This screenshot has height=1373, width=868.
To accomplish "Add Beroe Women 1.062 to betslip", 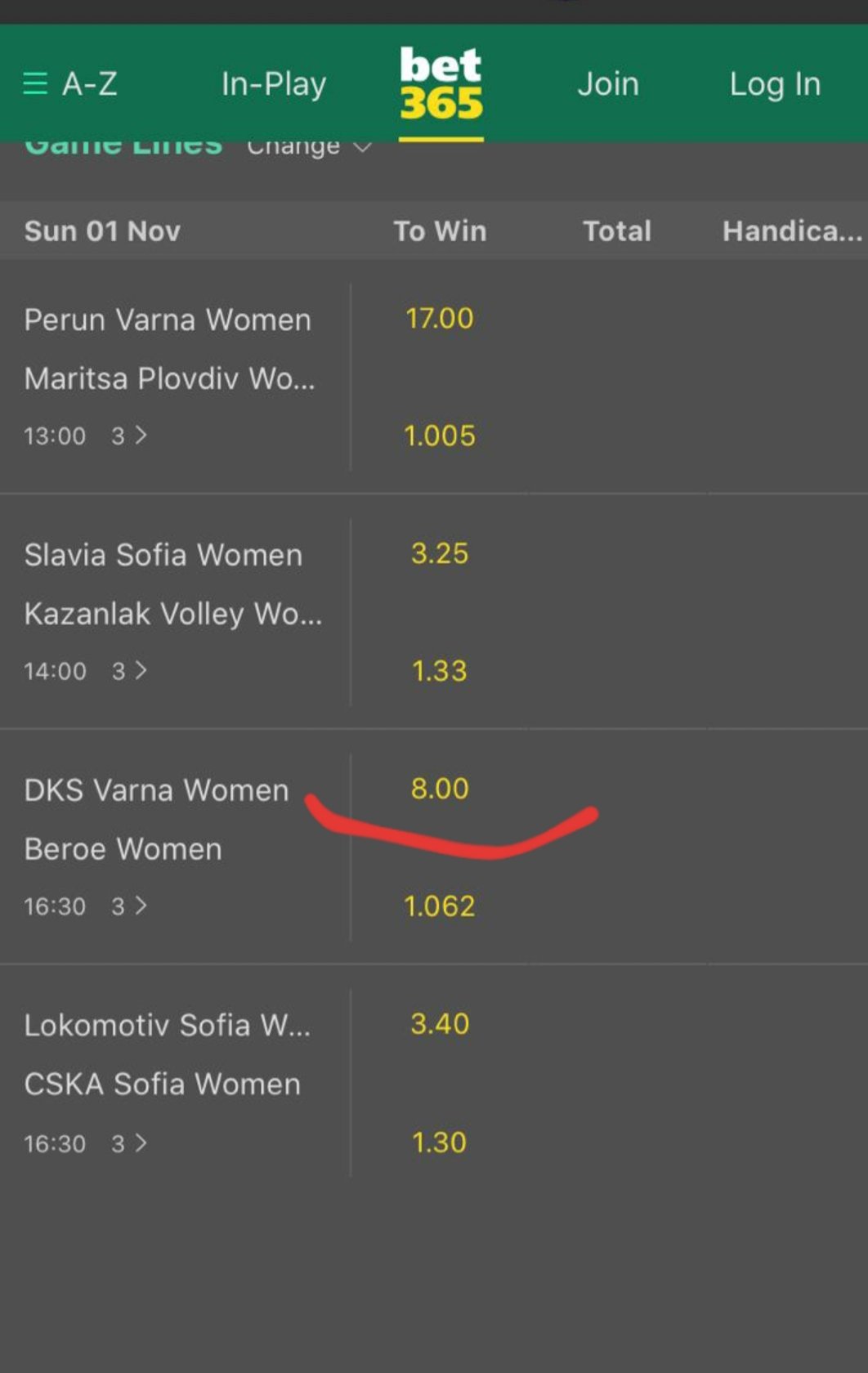I will pyautogui.click(x=440, y=906).
